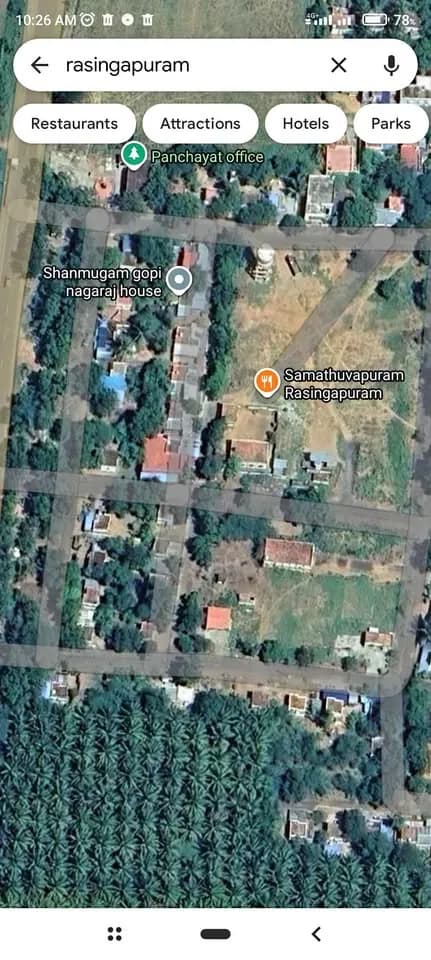This screenshot has width=431, height=960.
Task: Open the Panchayat office map pin
Action: 133,156
